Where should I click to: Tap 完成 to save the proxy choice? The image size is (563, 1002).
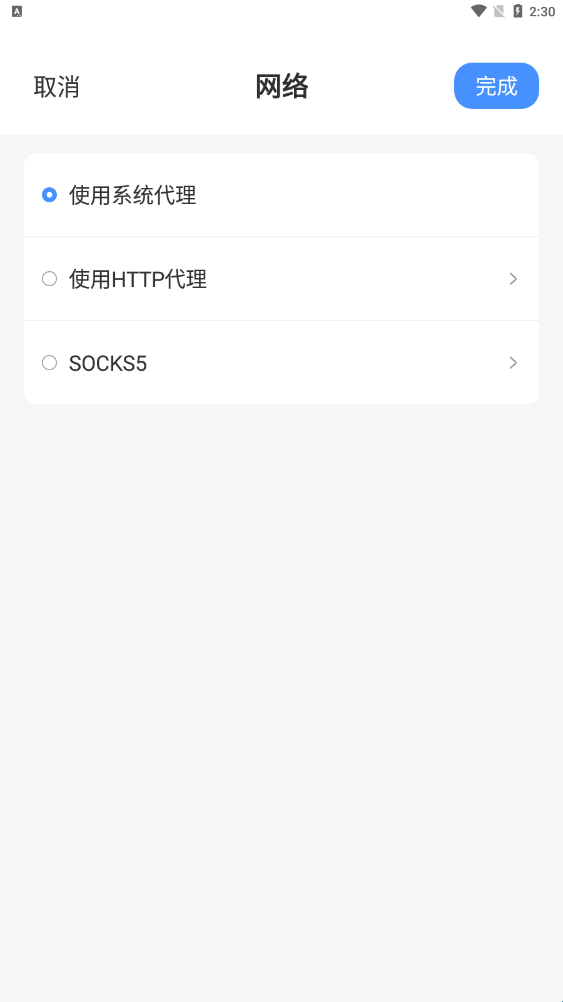click(x=496, y=86)
